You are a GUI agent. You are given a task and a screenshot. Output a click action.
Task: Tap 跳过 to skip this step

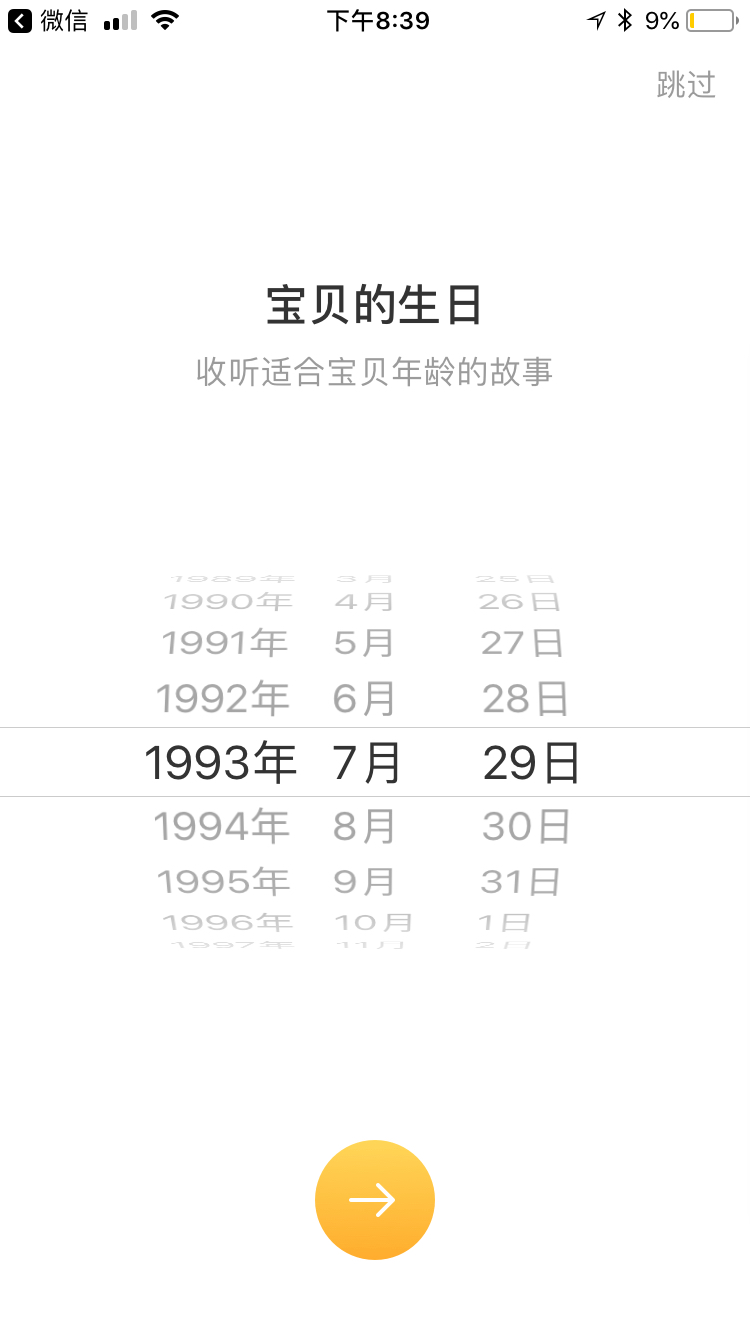[x=686, y=85]
